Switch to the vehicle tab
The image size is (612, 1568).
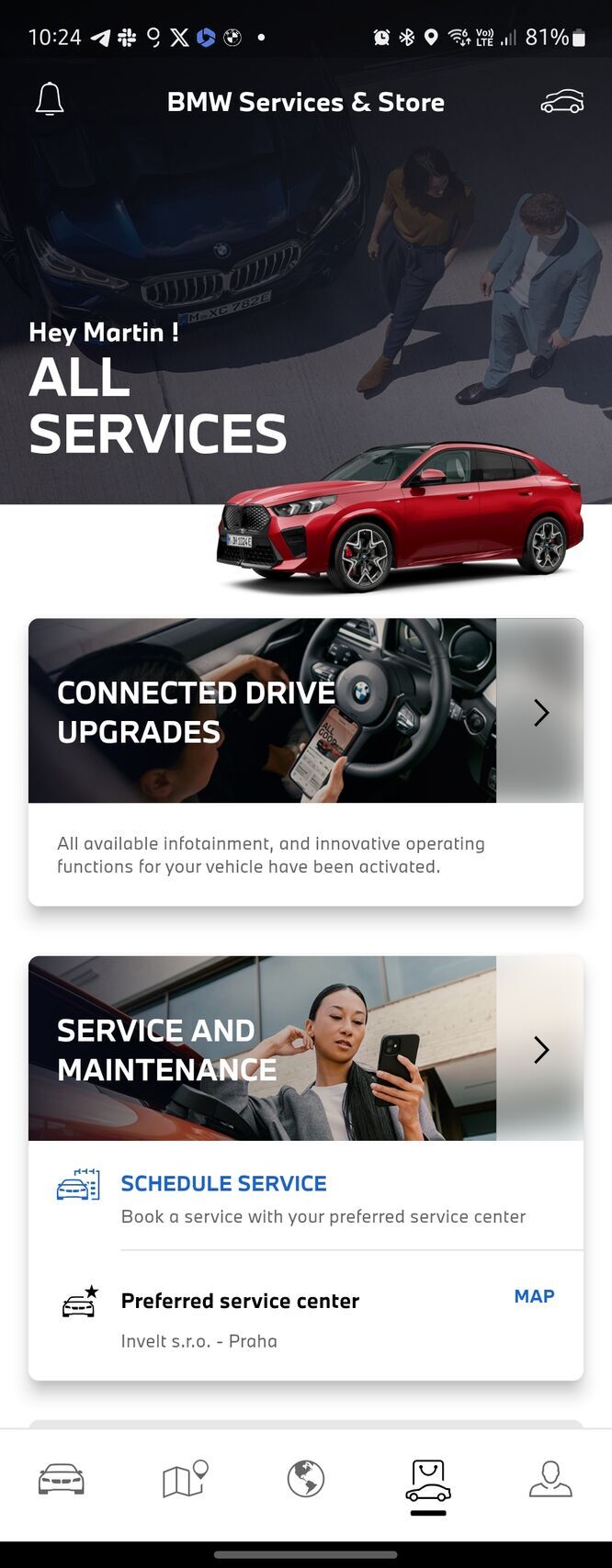pos(61,1480)
